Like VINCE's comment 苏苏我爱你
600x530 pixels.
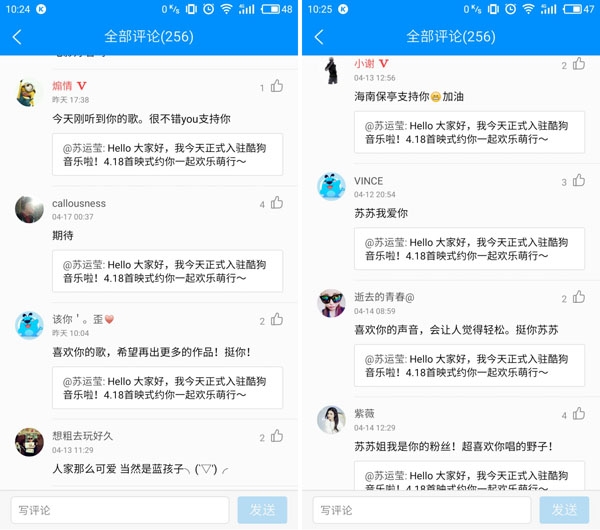pyautogui.click(x=579, y=181)
